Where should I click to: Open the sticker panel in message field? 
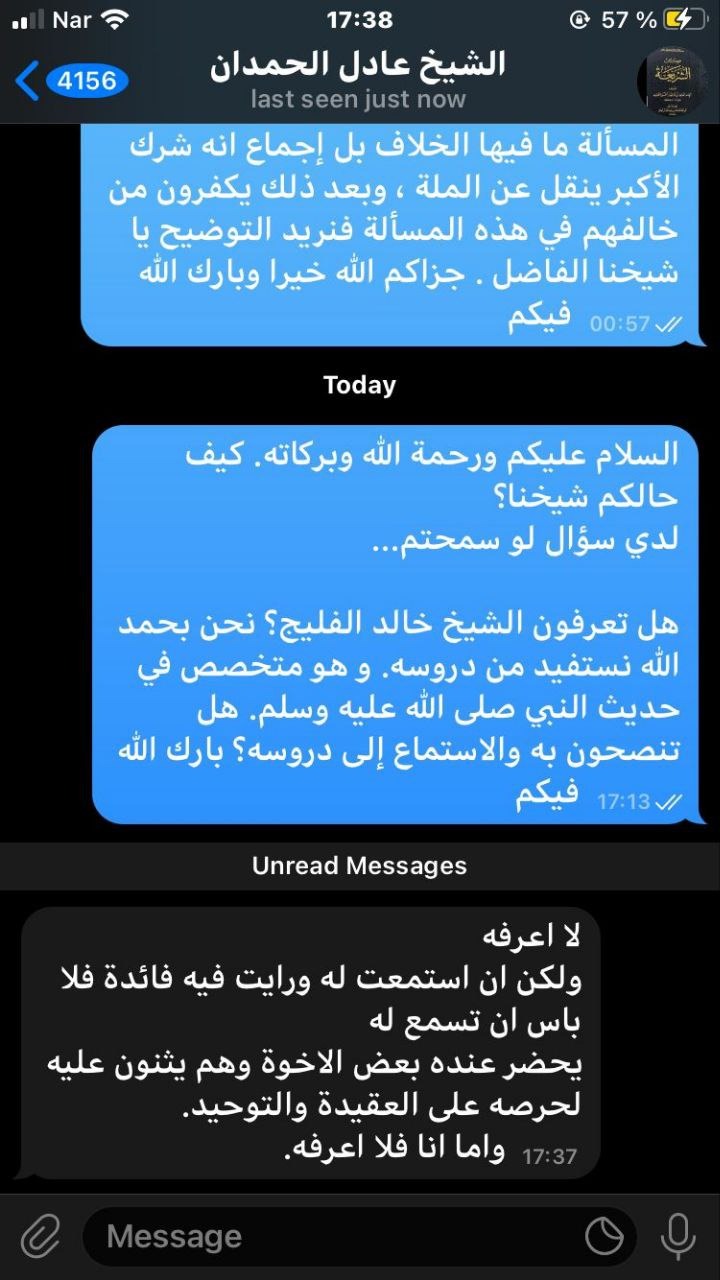click(x=604, y=1237)
